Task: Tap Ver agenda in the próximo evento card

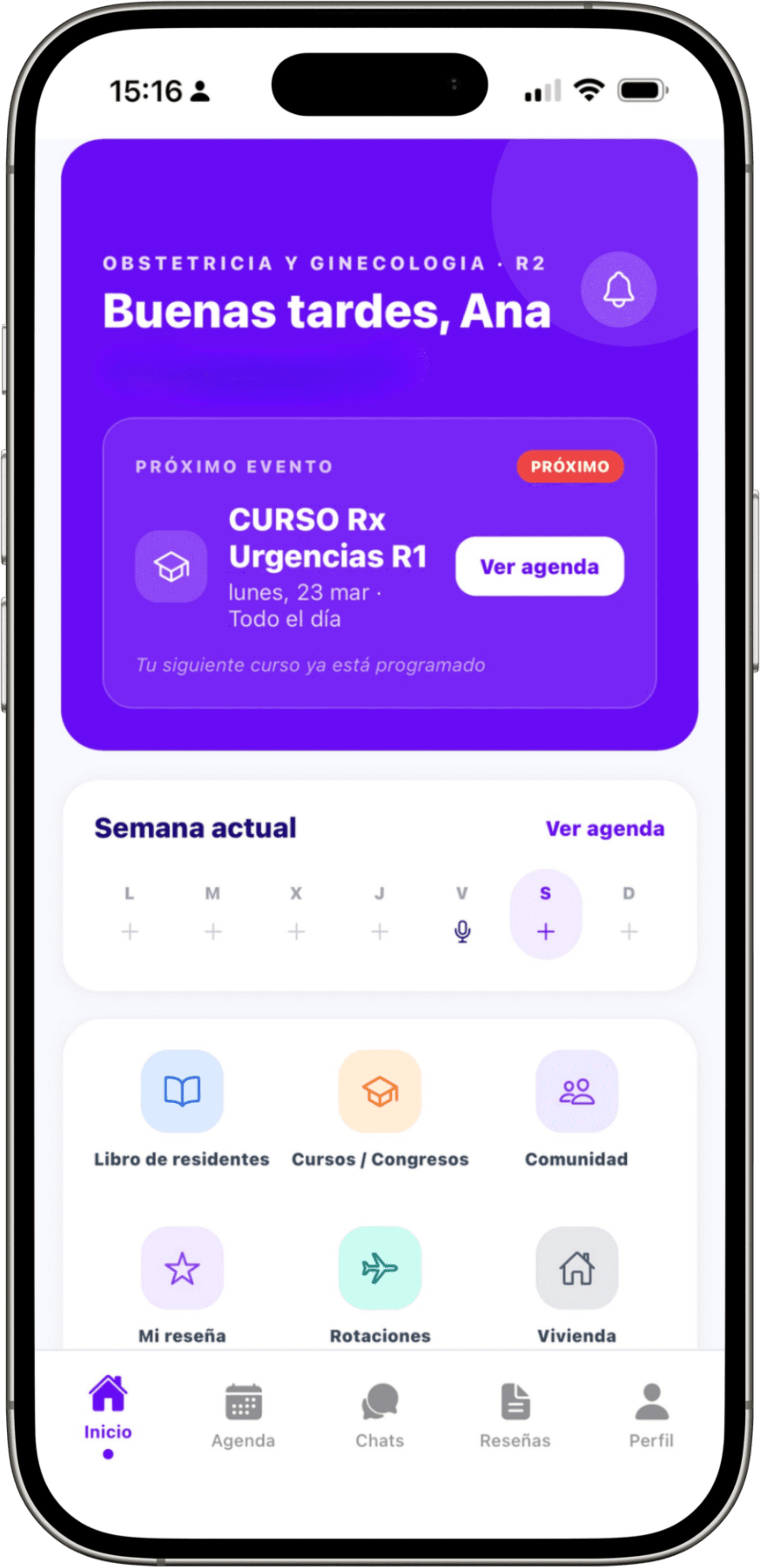Action: [x=539, y=566]
